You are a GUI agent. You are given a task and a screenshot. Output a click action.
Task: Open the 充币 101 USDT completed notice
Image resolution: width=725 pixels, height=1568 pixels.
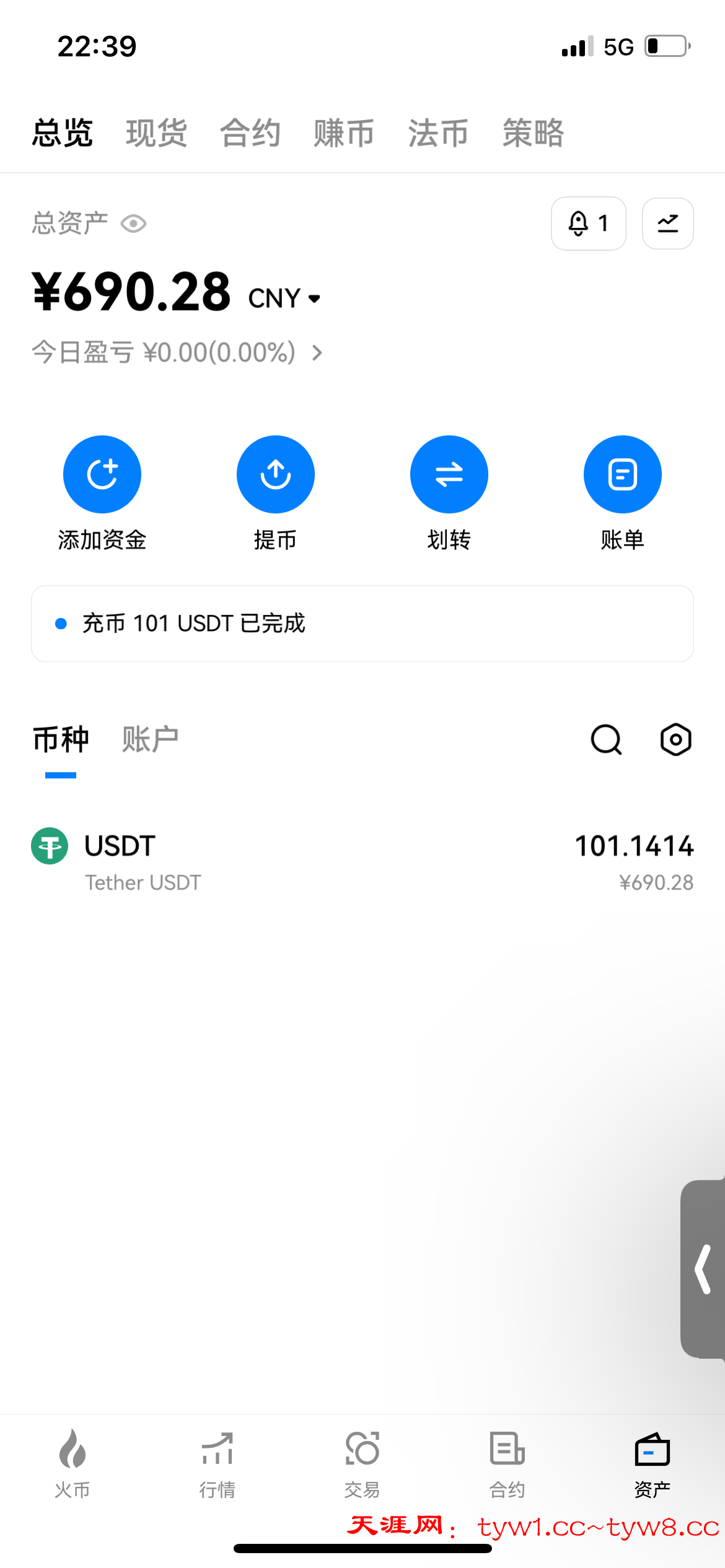tap(362, 624)
